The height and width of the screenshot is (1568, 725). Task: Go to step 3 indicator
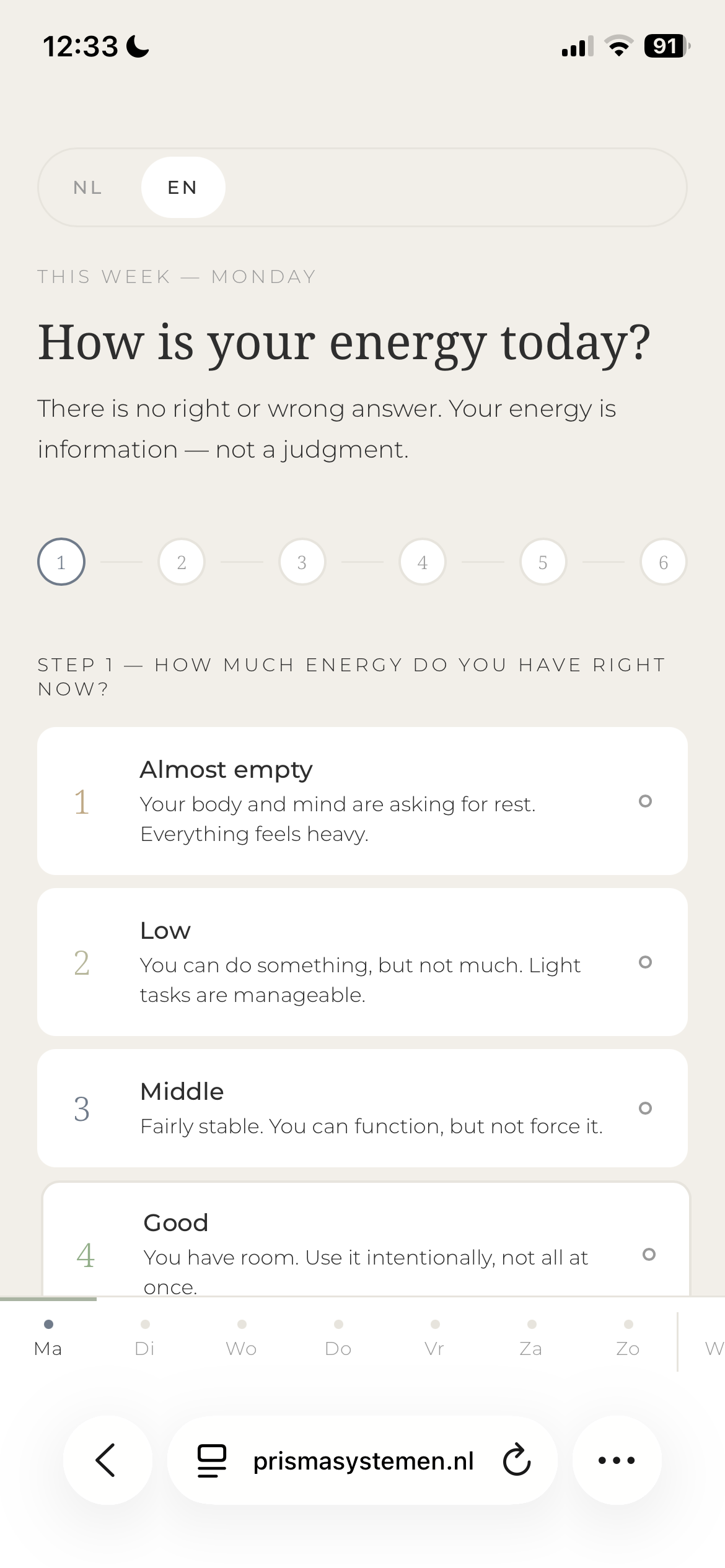point(302,562)
